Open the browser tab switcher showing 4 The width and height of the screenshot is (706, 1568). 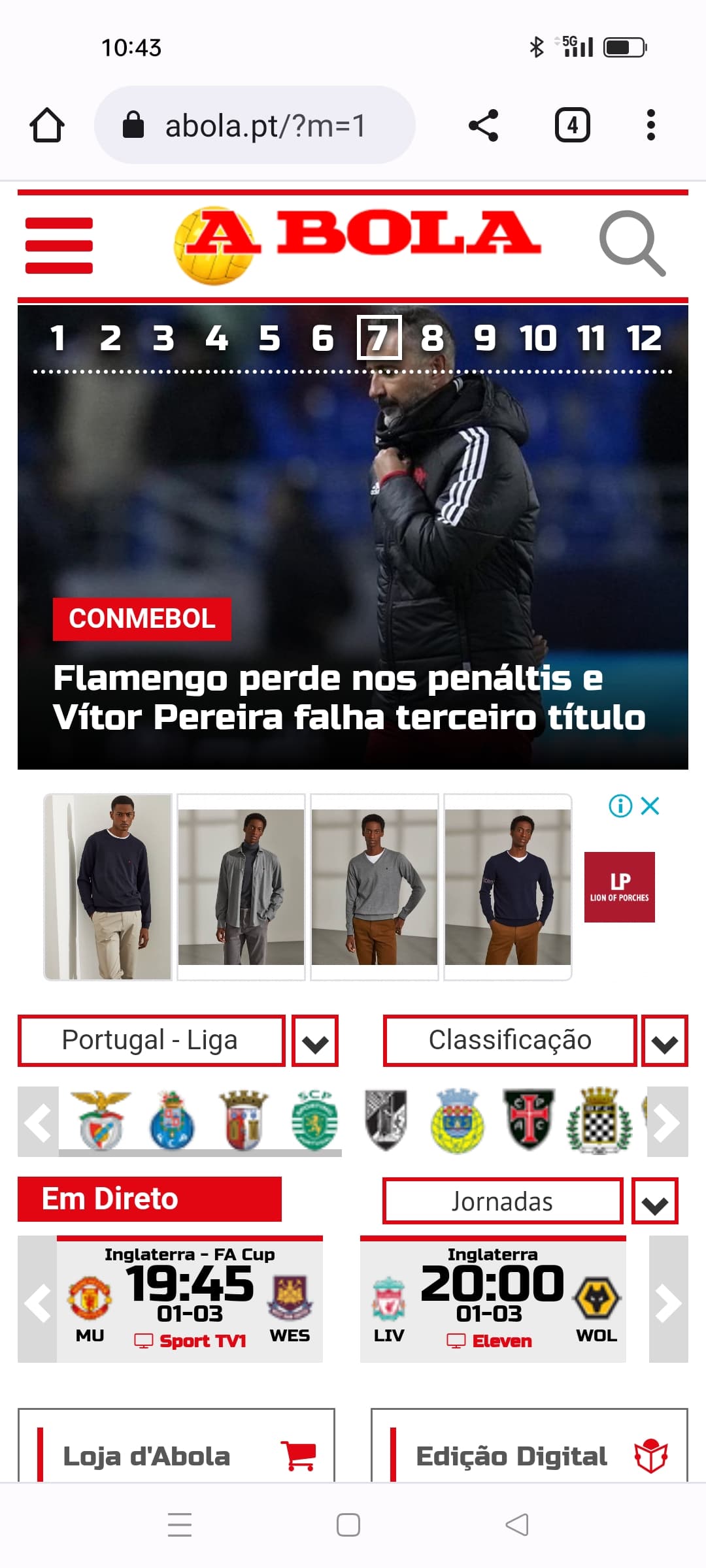coord(573,125)
